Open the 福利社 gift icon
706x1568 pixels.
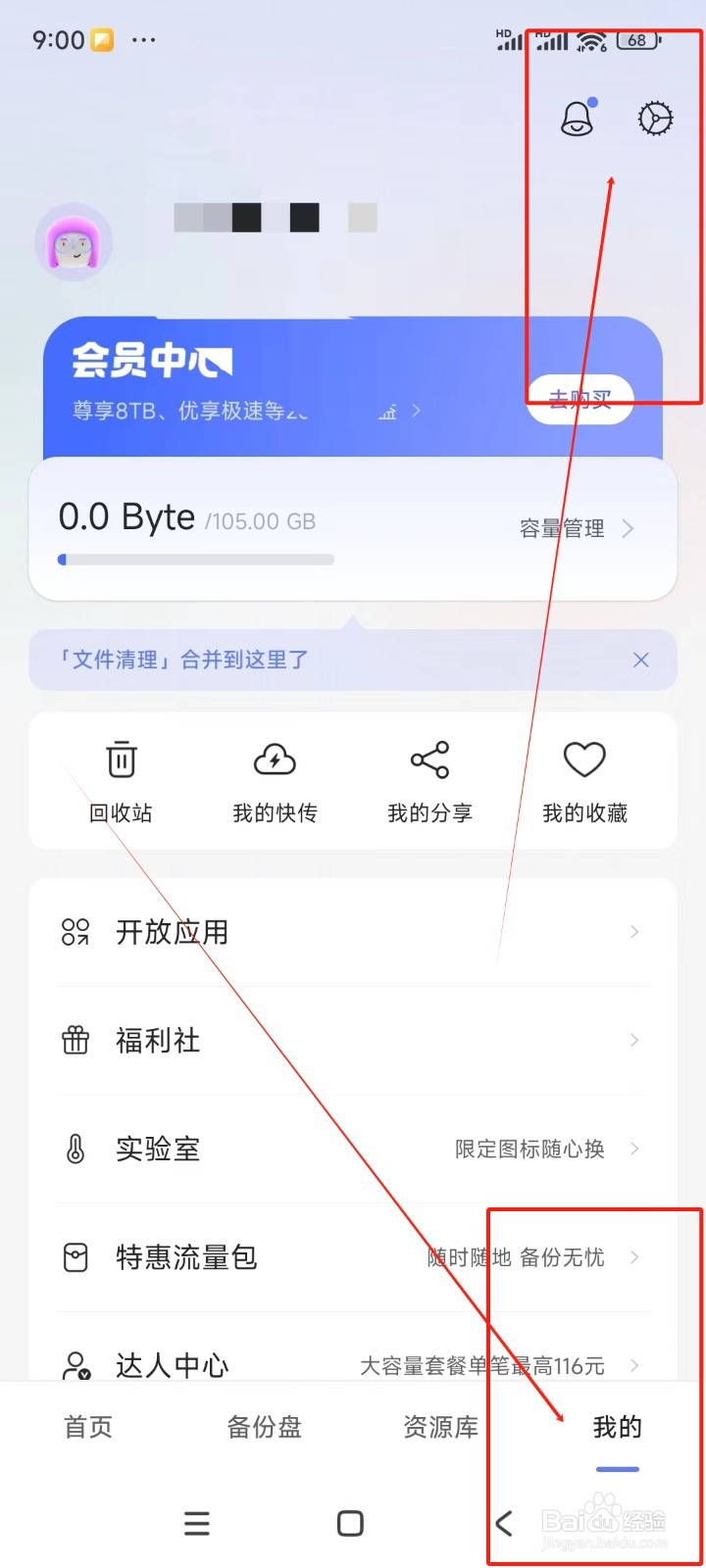(x=74, y=1041)
